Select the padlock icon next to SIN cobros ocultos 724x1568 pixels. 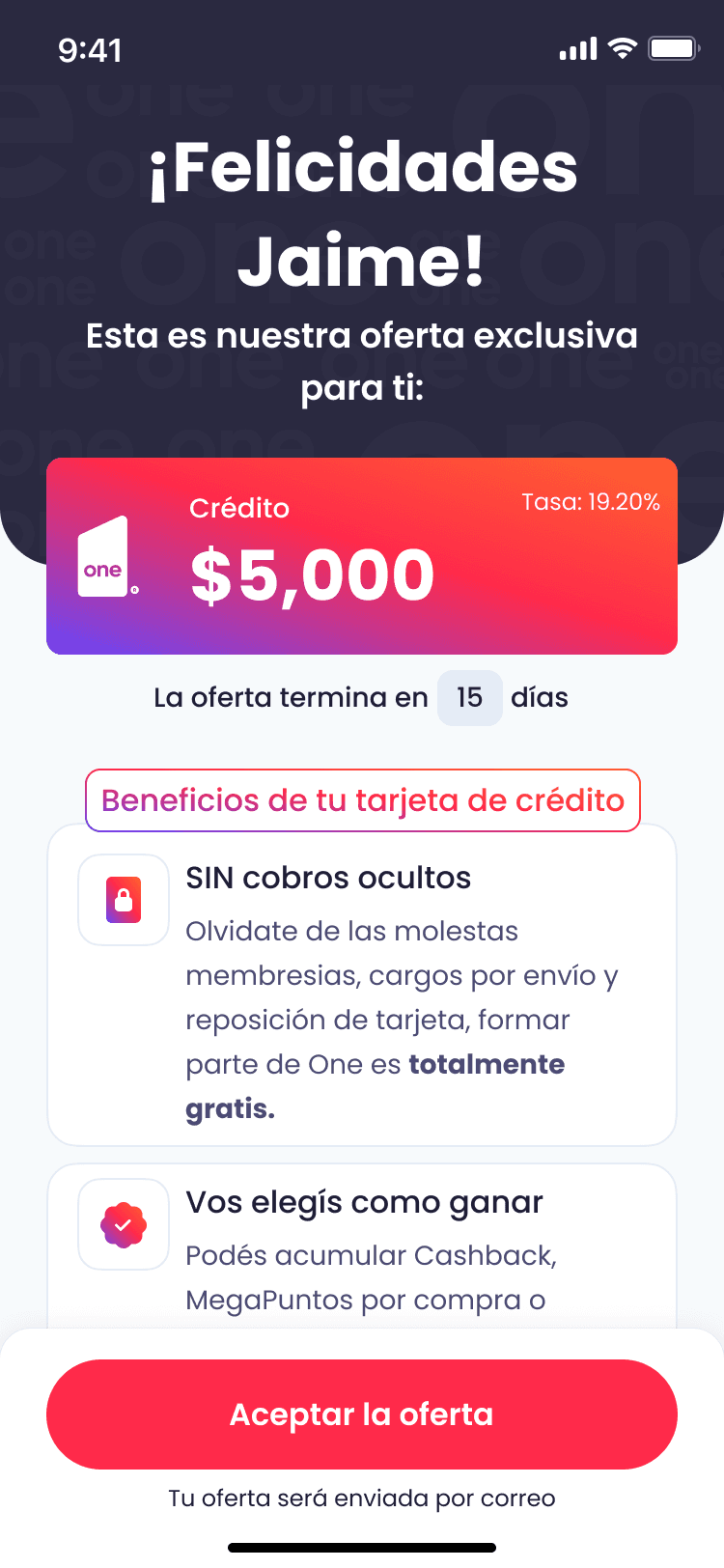(123, 899)
